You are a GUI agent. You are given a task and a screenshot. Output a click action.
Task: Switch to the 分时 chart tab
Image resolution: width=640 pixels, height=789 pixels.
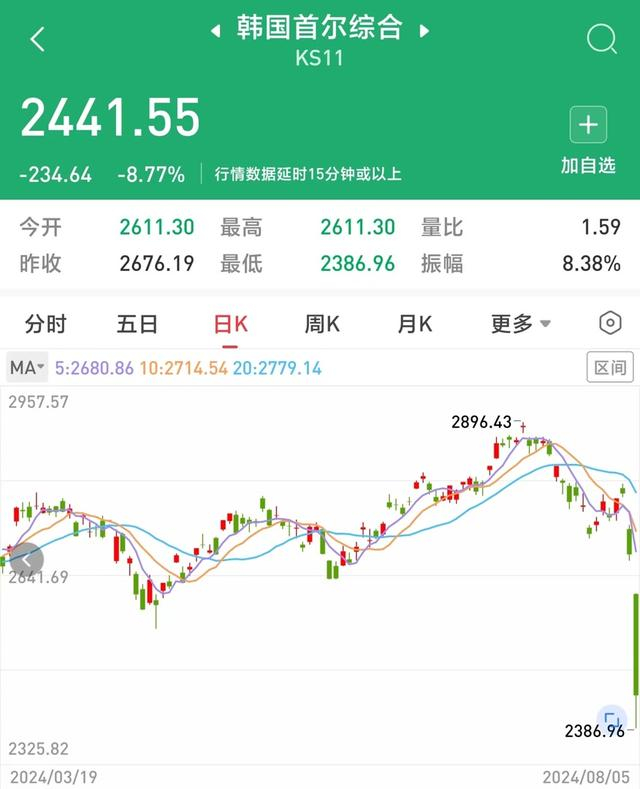[x=45, y=324]
